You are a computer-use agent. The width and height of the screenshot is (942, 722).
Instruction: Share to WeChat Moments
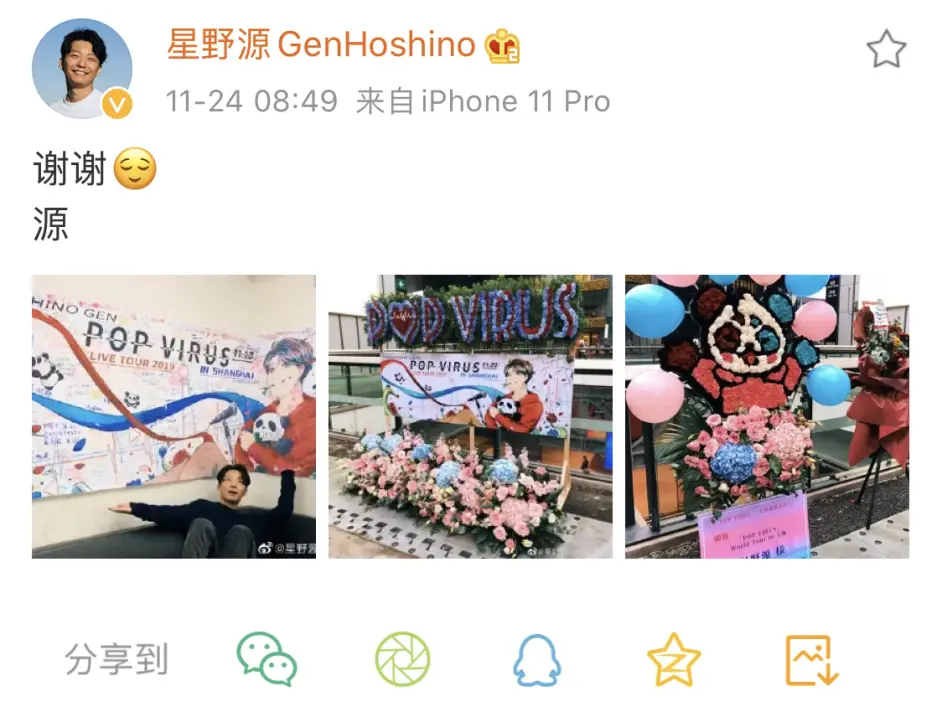402,660
